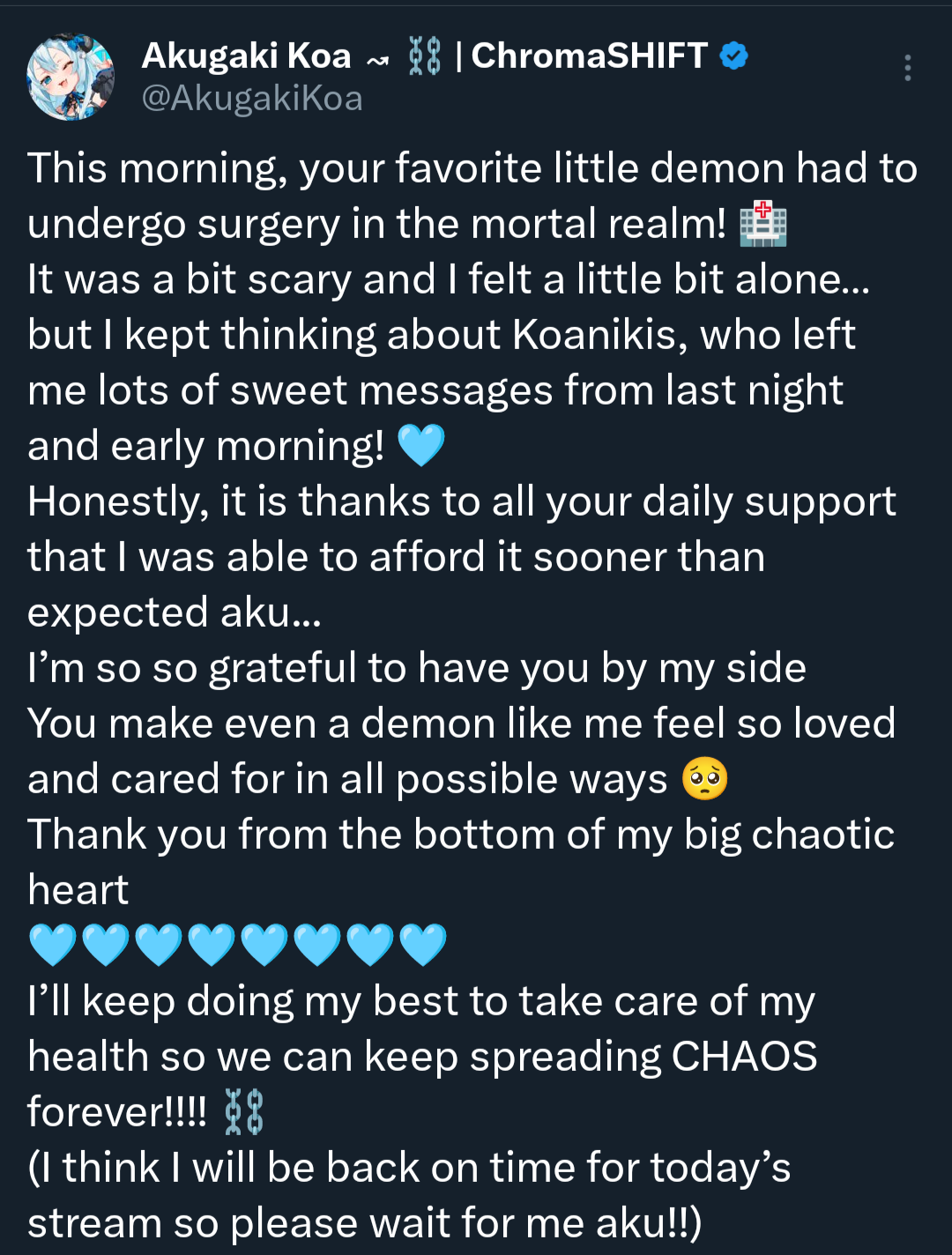Open the tweet's three-dot overflow menu
952x1255 pixels.
point(907,68)
